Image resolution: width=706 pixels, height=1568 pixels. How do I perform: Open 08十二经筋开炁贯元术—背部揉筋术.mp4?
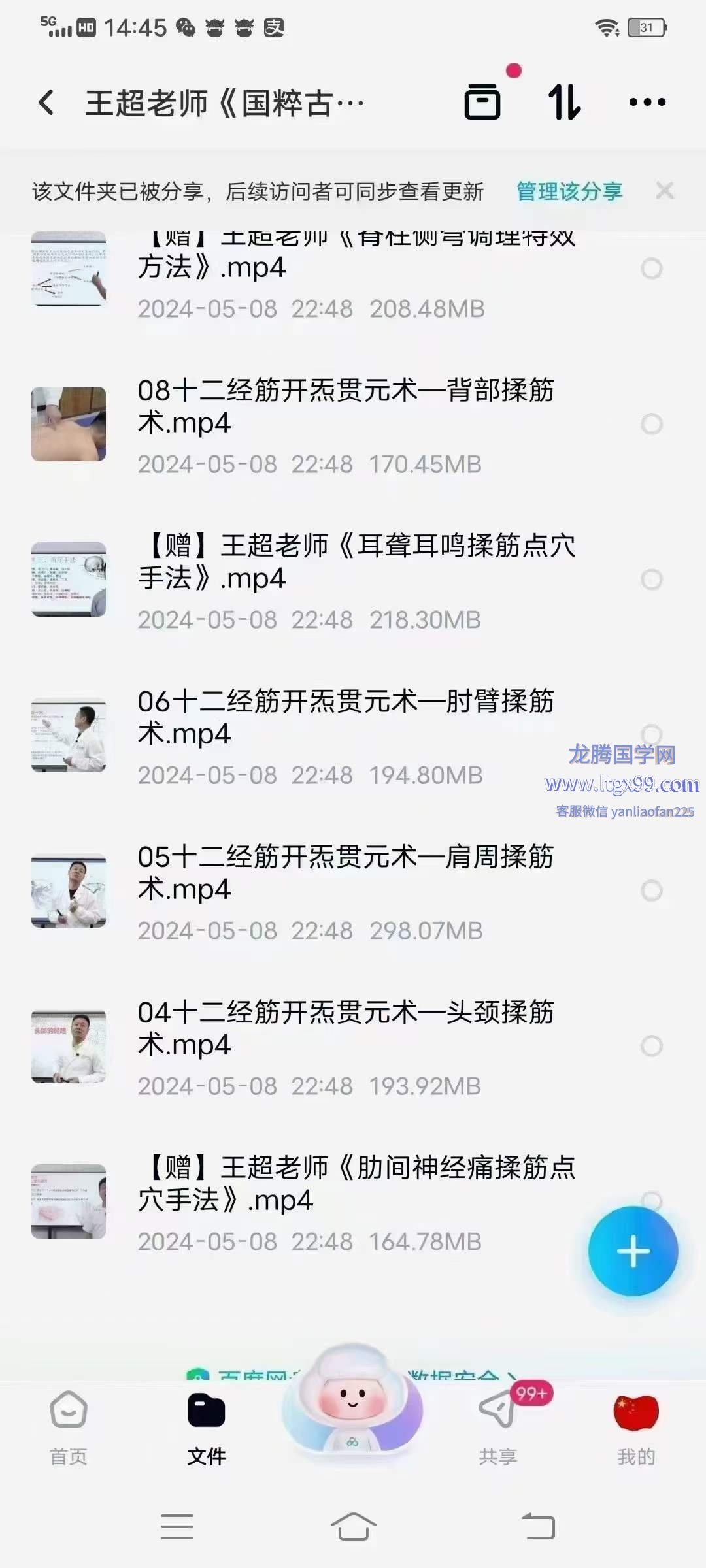click(x=345, y=406)
